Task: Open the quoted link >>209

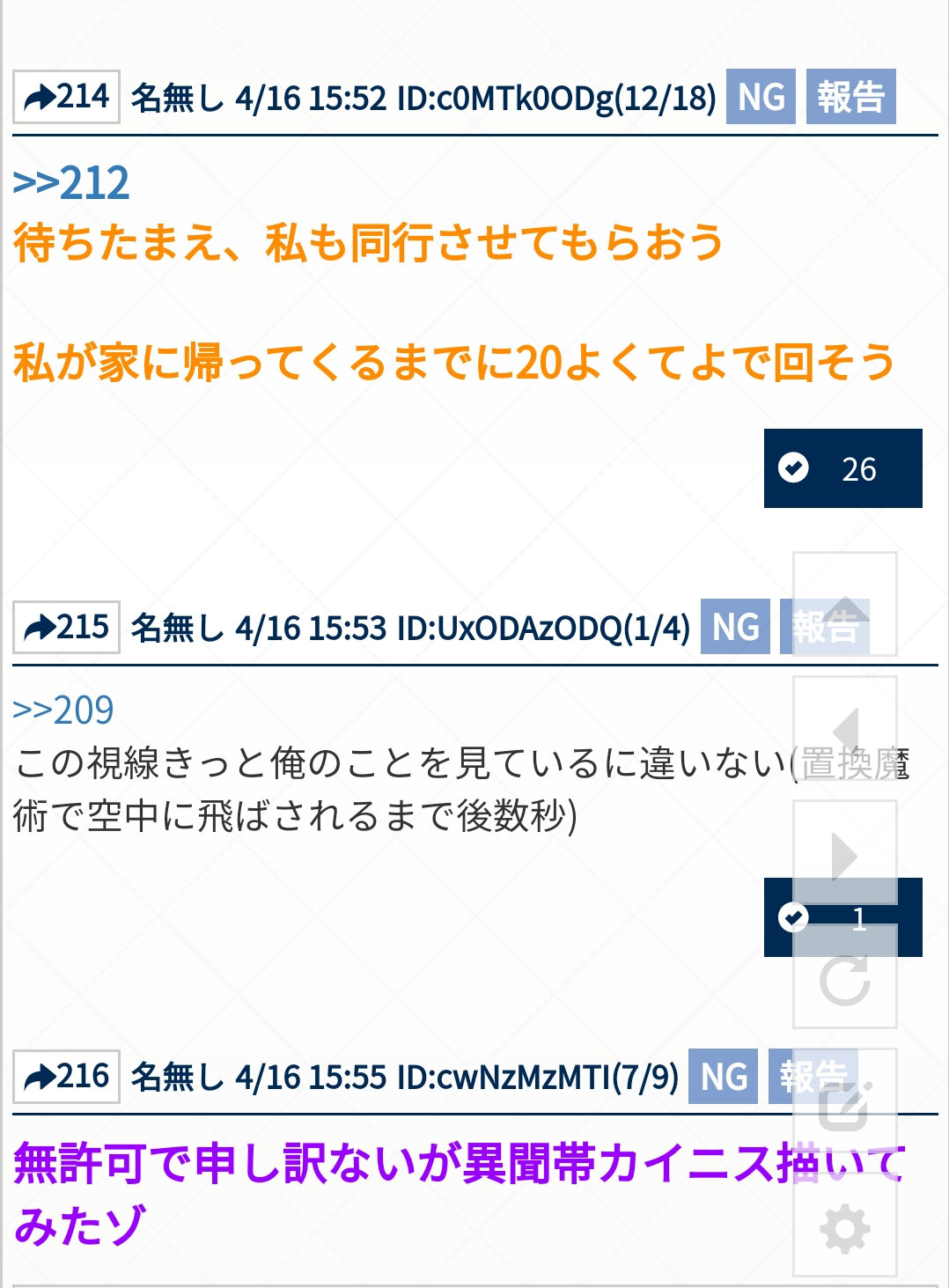Action: point(63,710)
